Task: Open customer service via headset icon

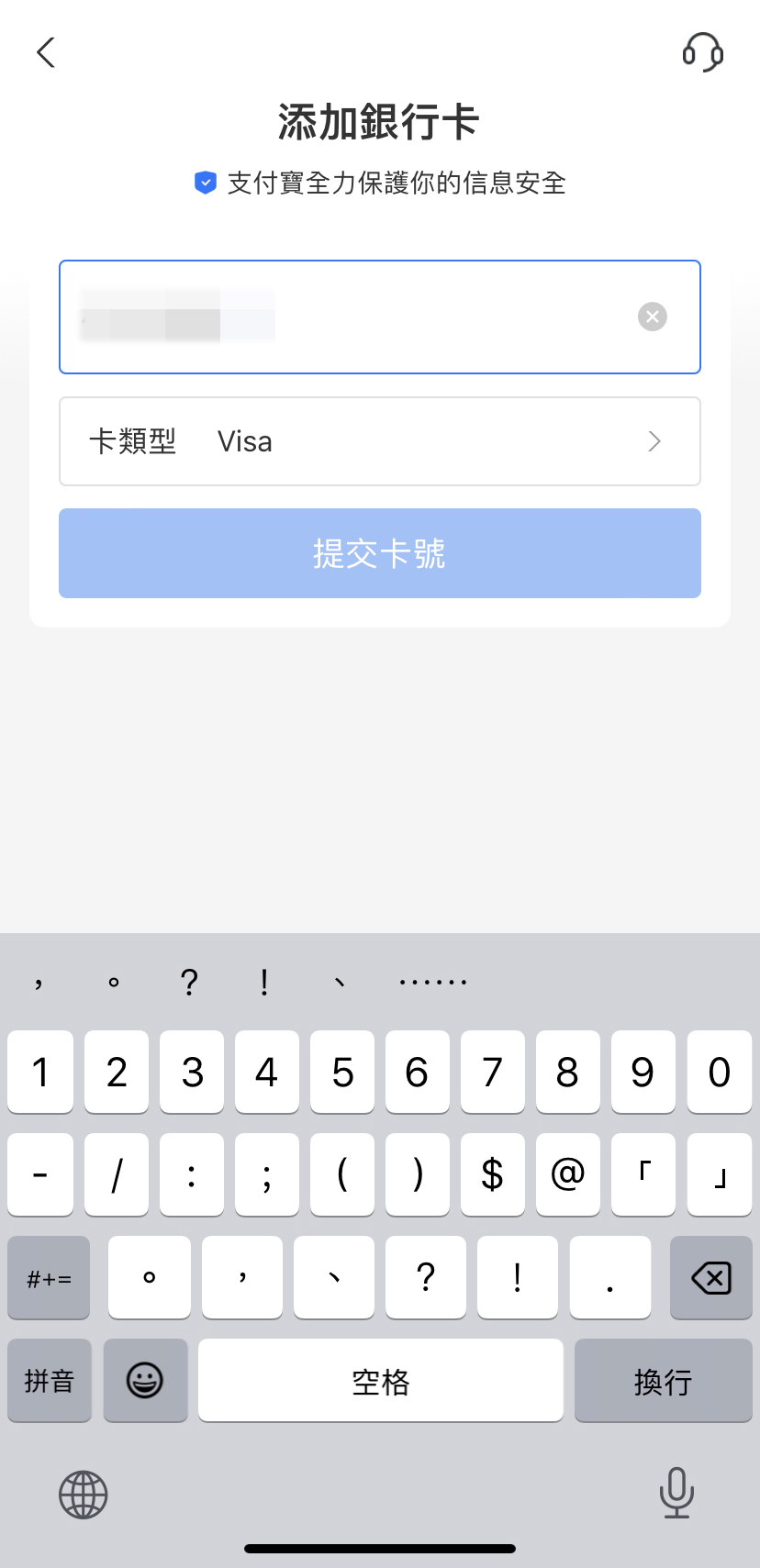Action: (x=701, y=53)
